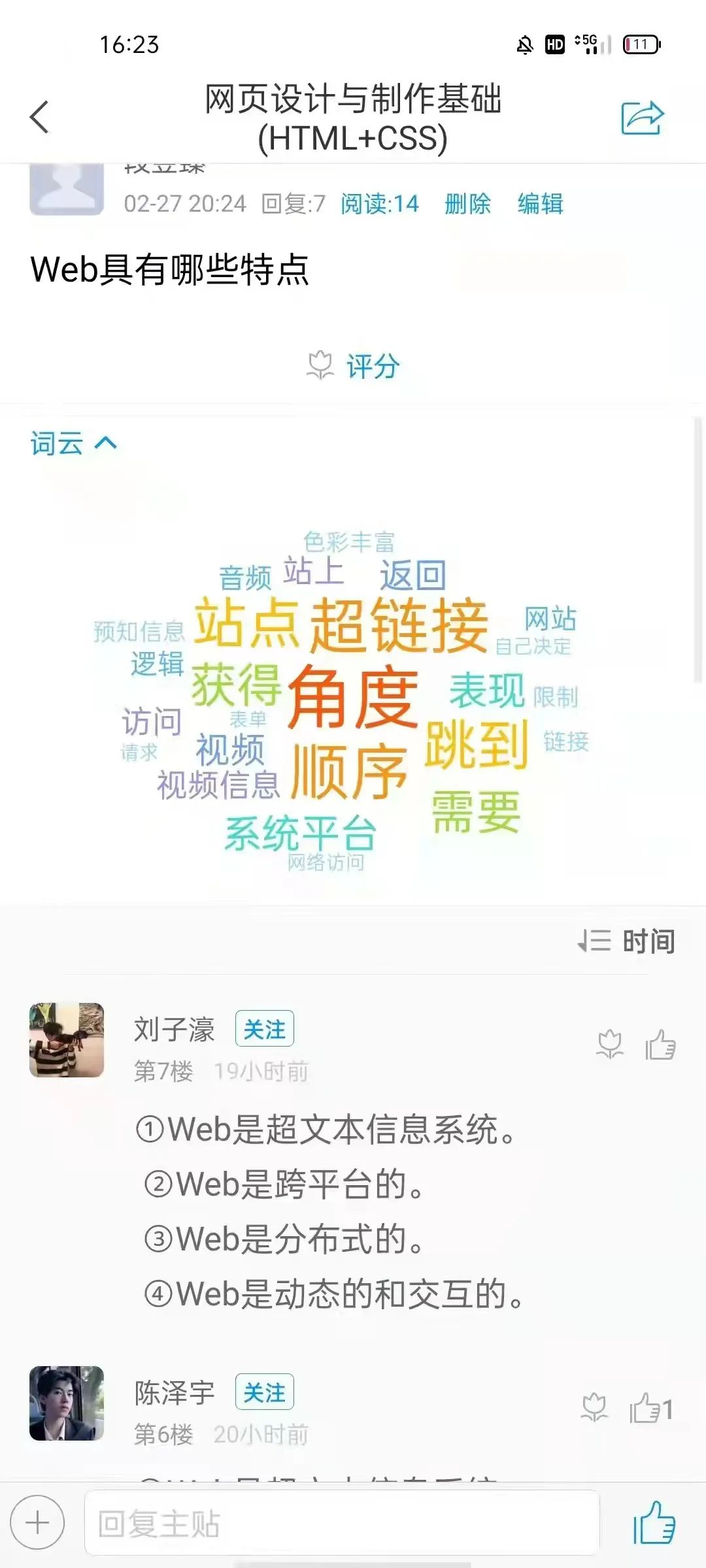Go back using the top-left arrow

point(40,118)
